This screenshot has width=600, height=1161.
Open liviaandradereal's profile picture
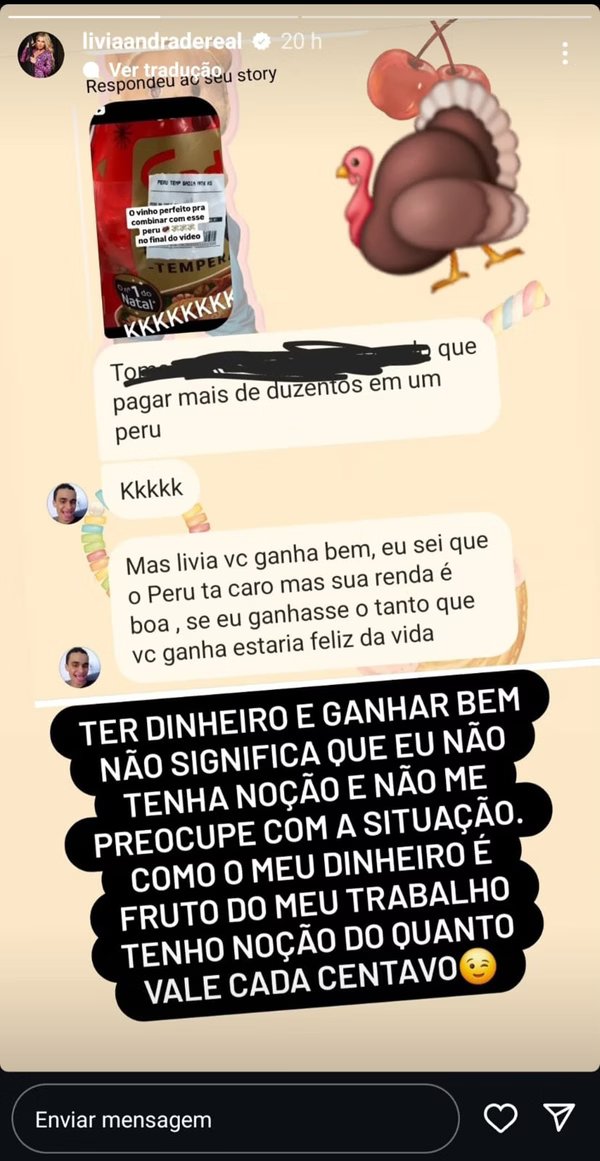[x=41, y=55]
